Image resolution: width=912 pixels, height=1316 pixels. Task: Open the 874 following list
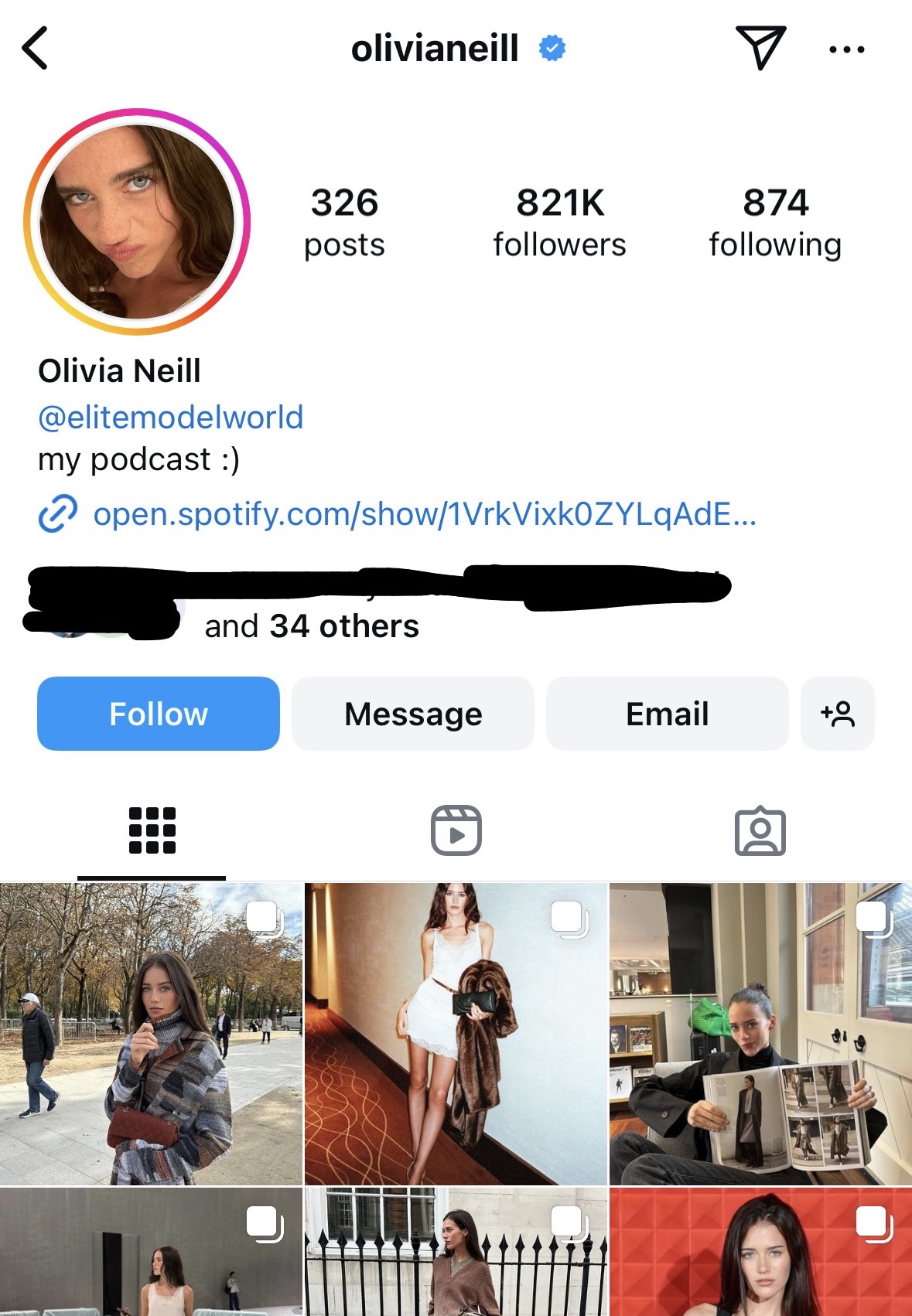coord(775,222)
